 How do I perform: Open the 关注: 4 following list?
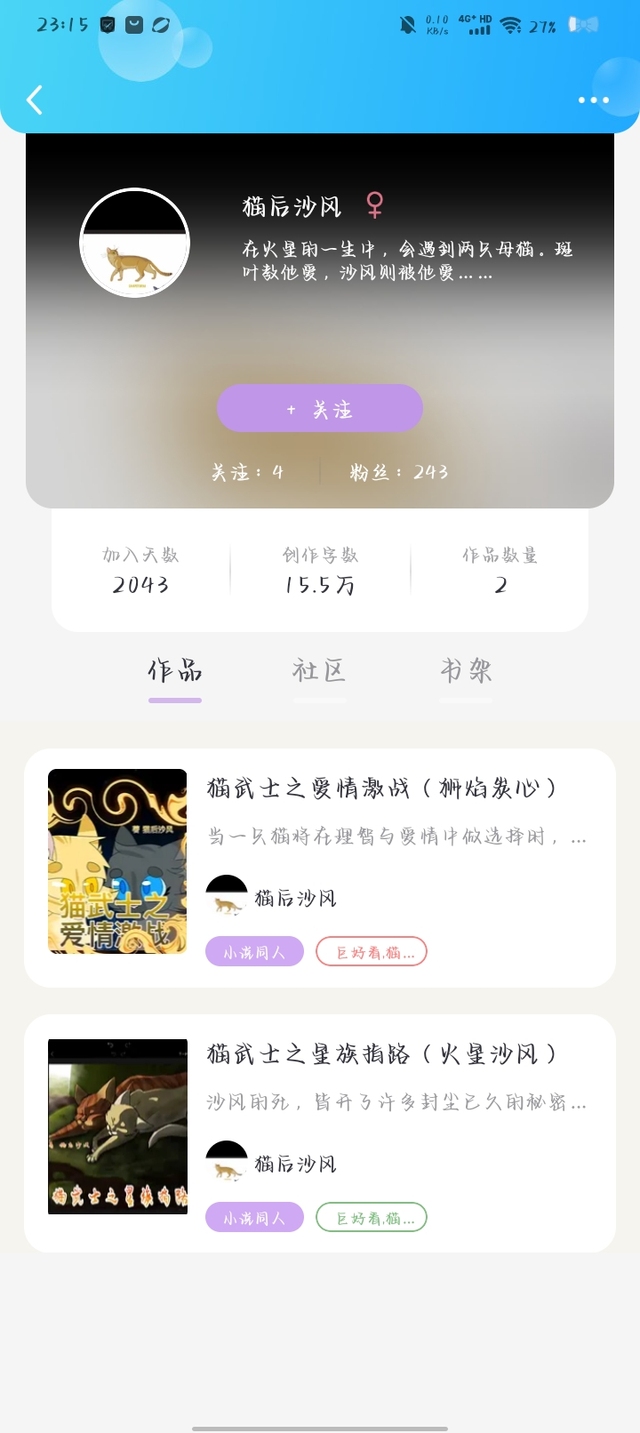point(247,472)
